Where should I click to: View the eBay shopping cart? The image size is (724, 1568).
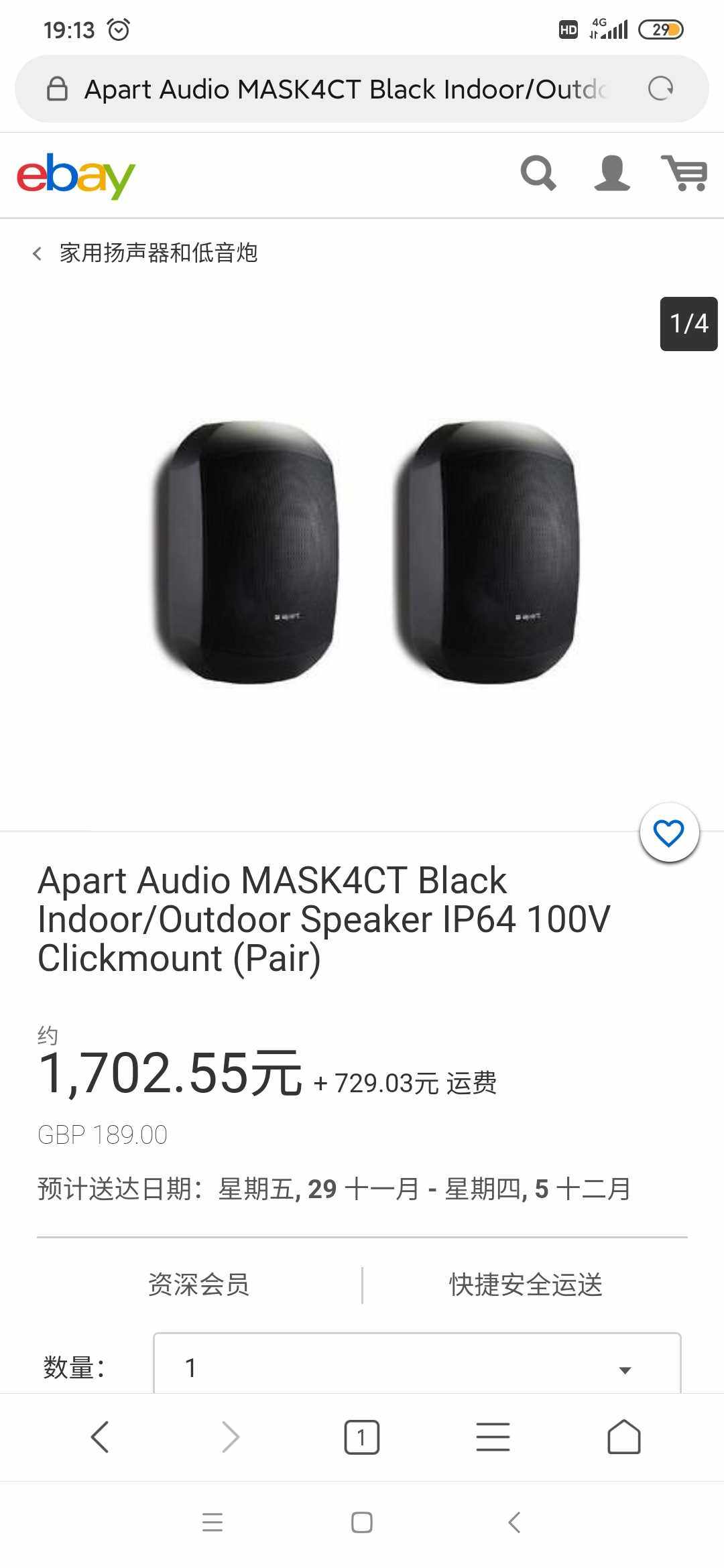coord(684,174)
